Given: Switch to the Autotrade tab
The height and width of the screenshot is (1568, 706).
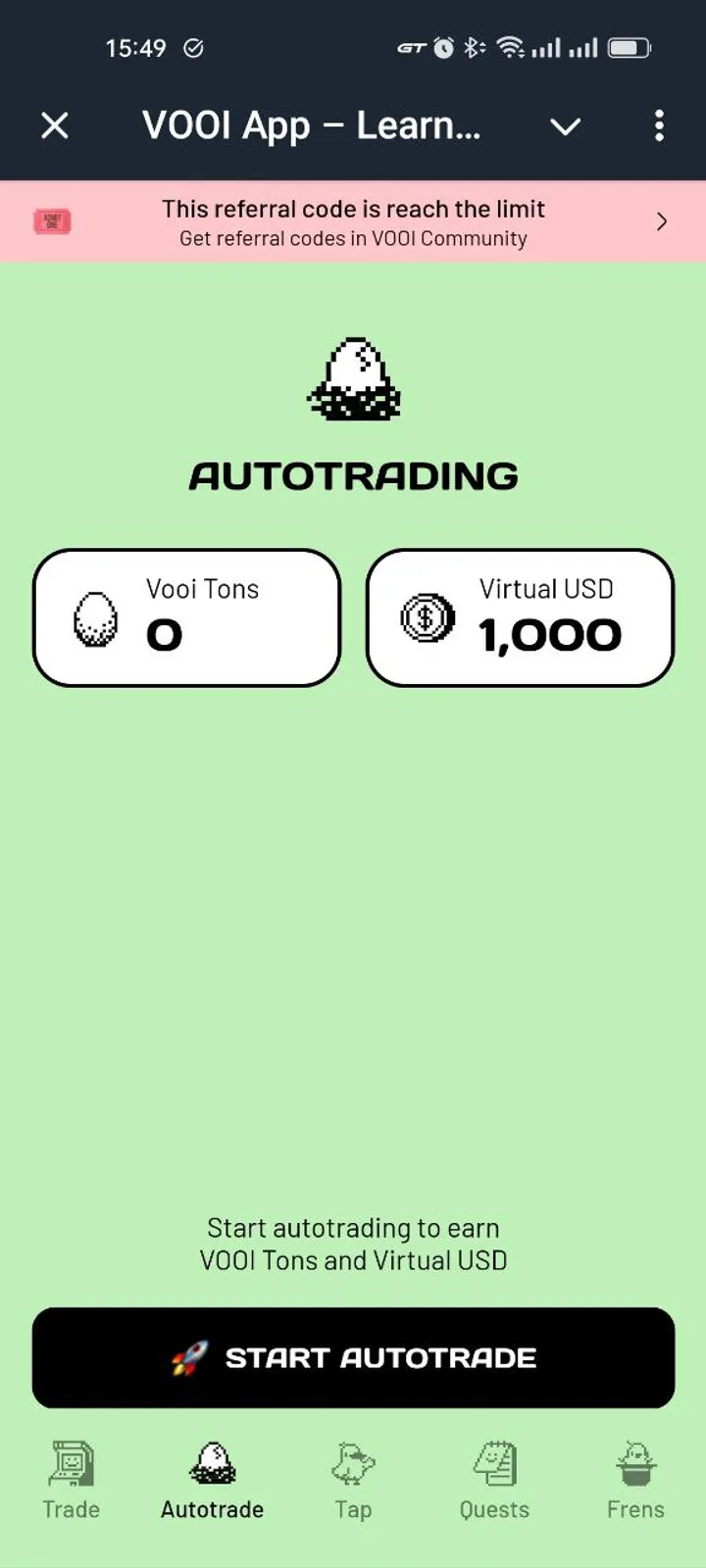Looking at the screenshot, I should (x=211, y=1480).
